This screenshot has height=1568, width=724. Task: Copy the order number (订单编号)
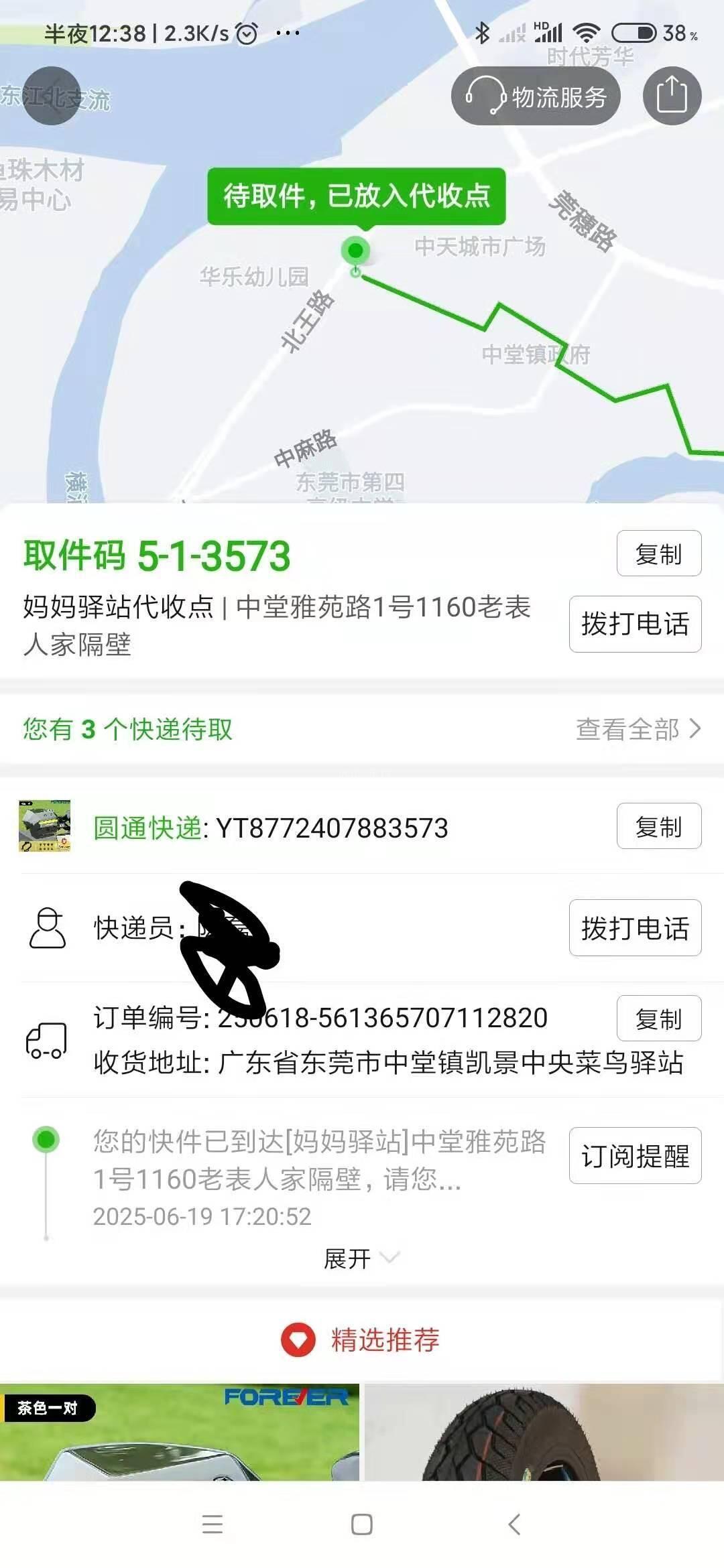click(658, 1019)
